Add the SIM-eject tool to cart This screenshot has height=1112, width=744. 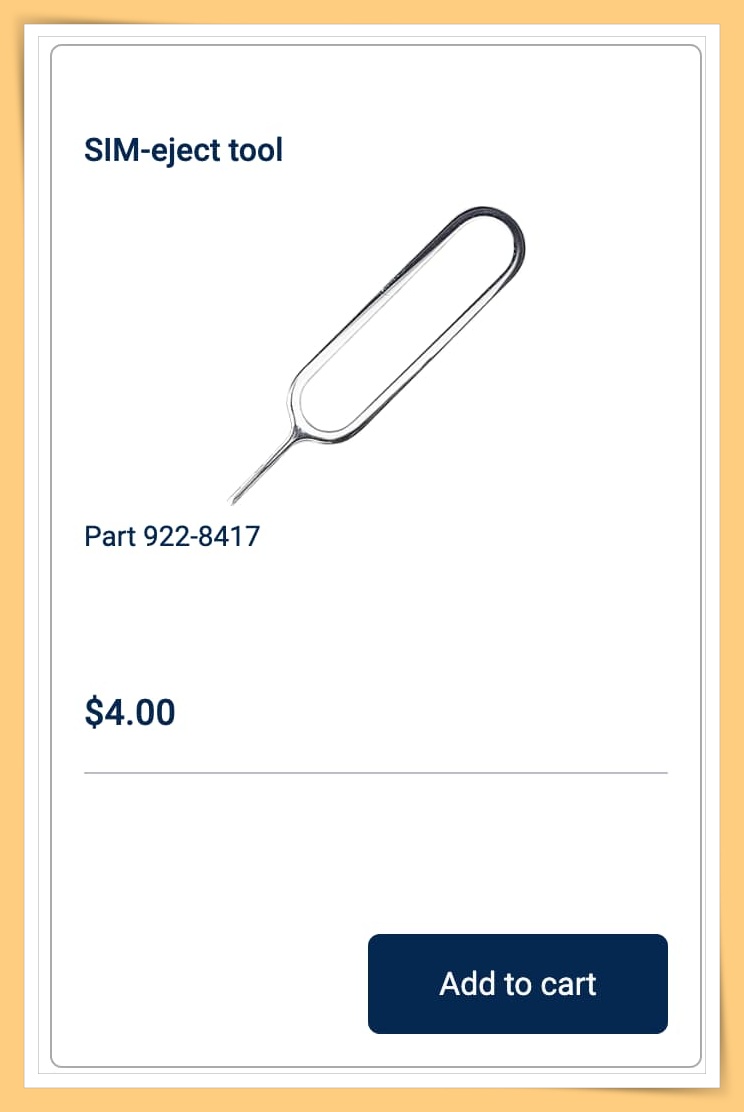point(517,983)
